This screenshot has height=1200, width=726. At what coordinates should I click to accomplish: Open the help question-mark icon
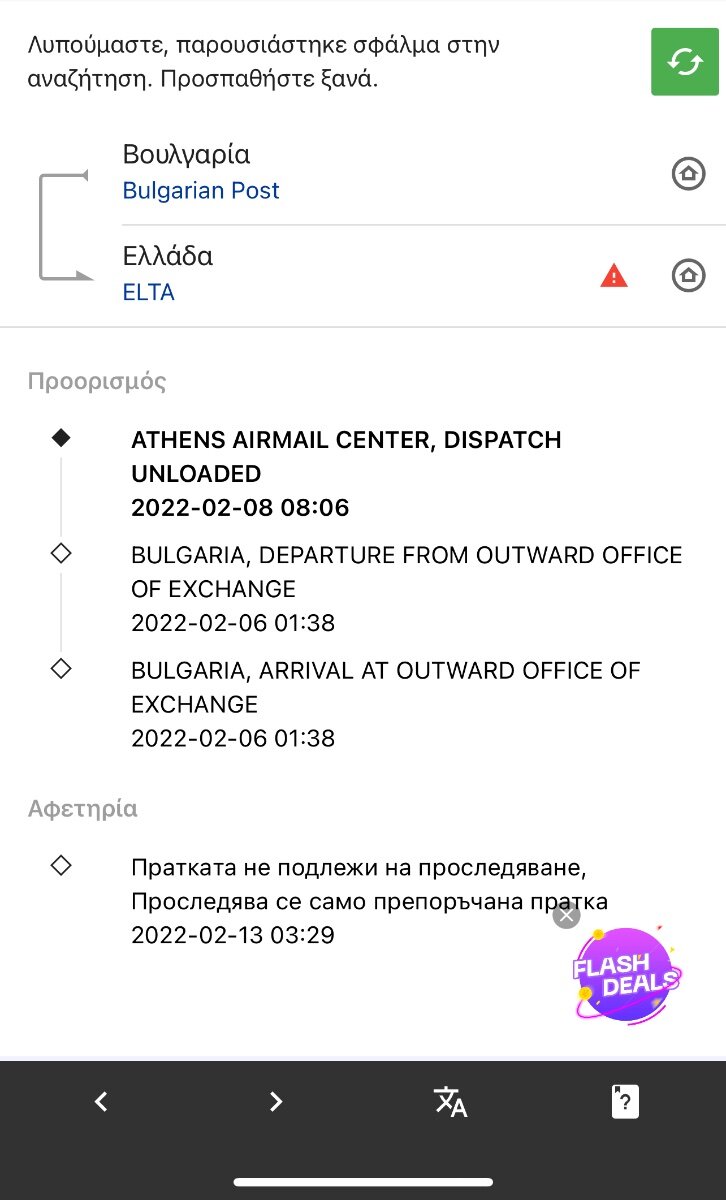(x=625, y=1102)
